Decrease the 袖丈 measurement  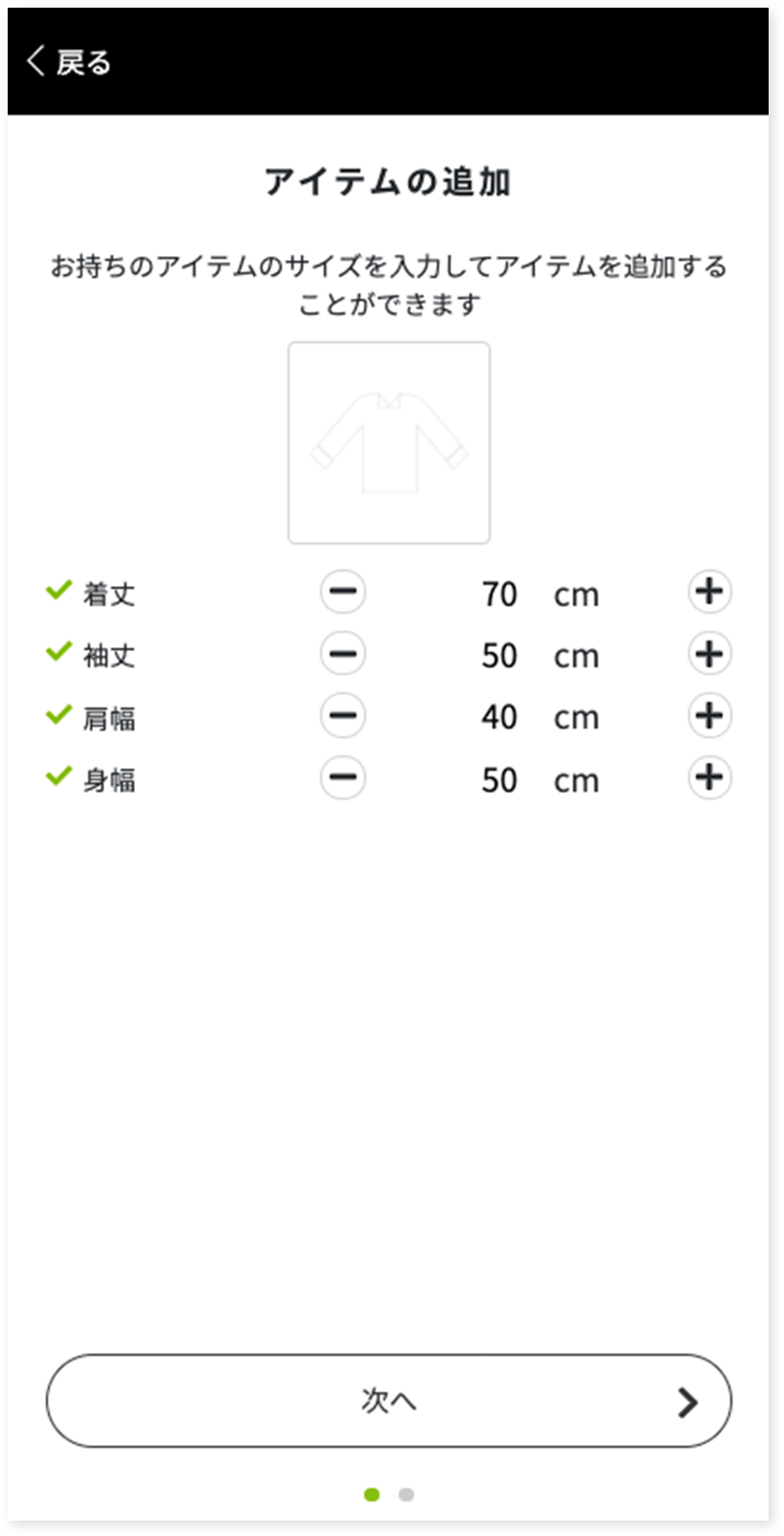pos(342,655)
